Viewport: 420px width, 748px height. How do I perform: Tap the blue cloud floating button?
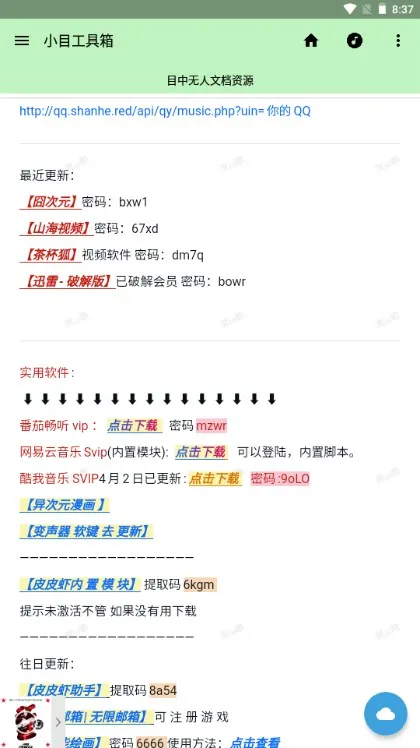[x=386, y=714]
